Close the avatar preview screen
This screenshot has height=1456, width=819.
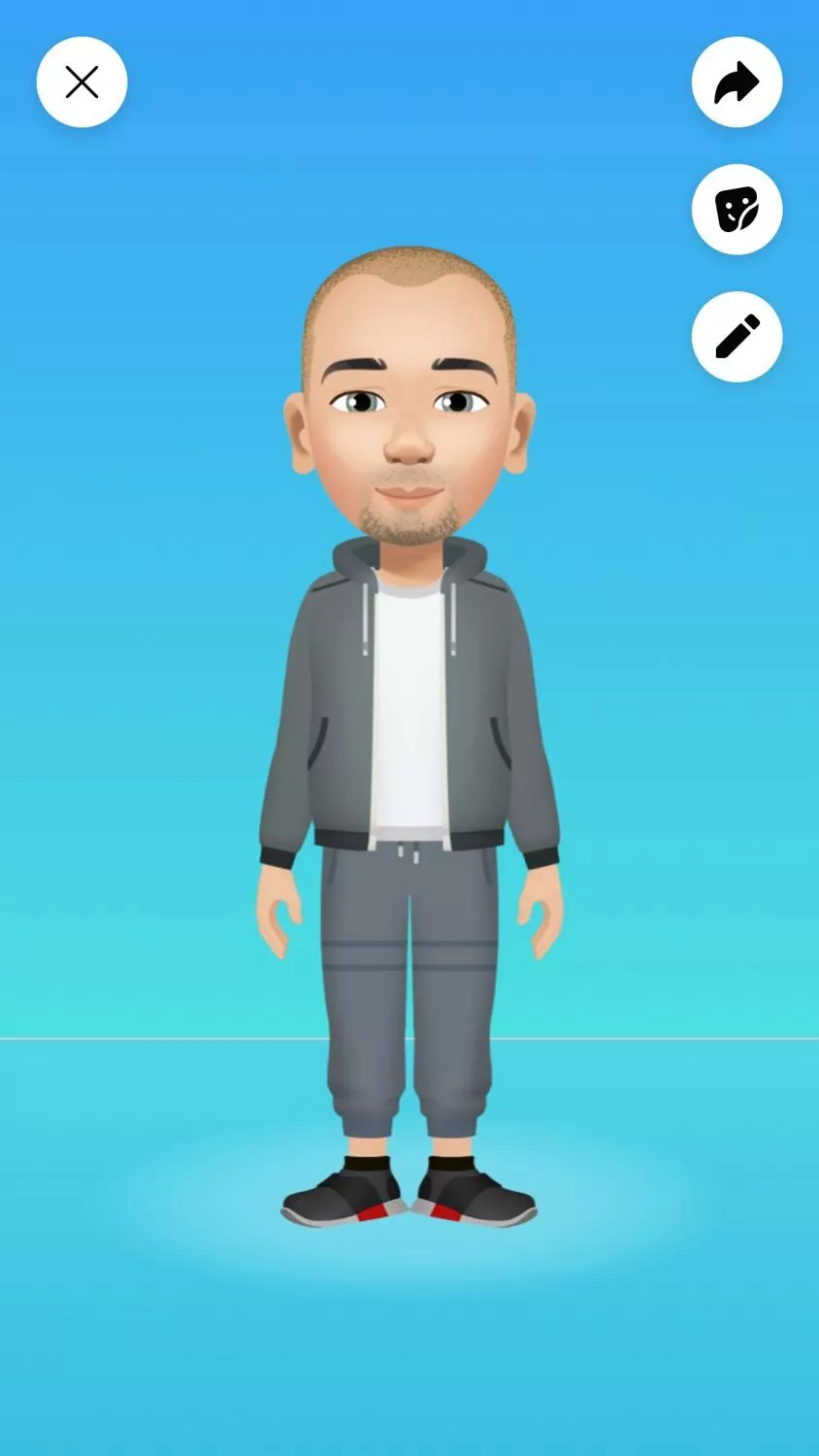click(x=82, y=83)
